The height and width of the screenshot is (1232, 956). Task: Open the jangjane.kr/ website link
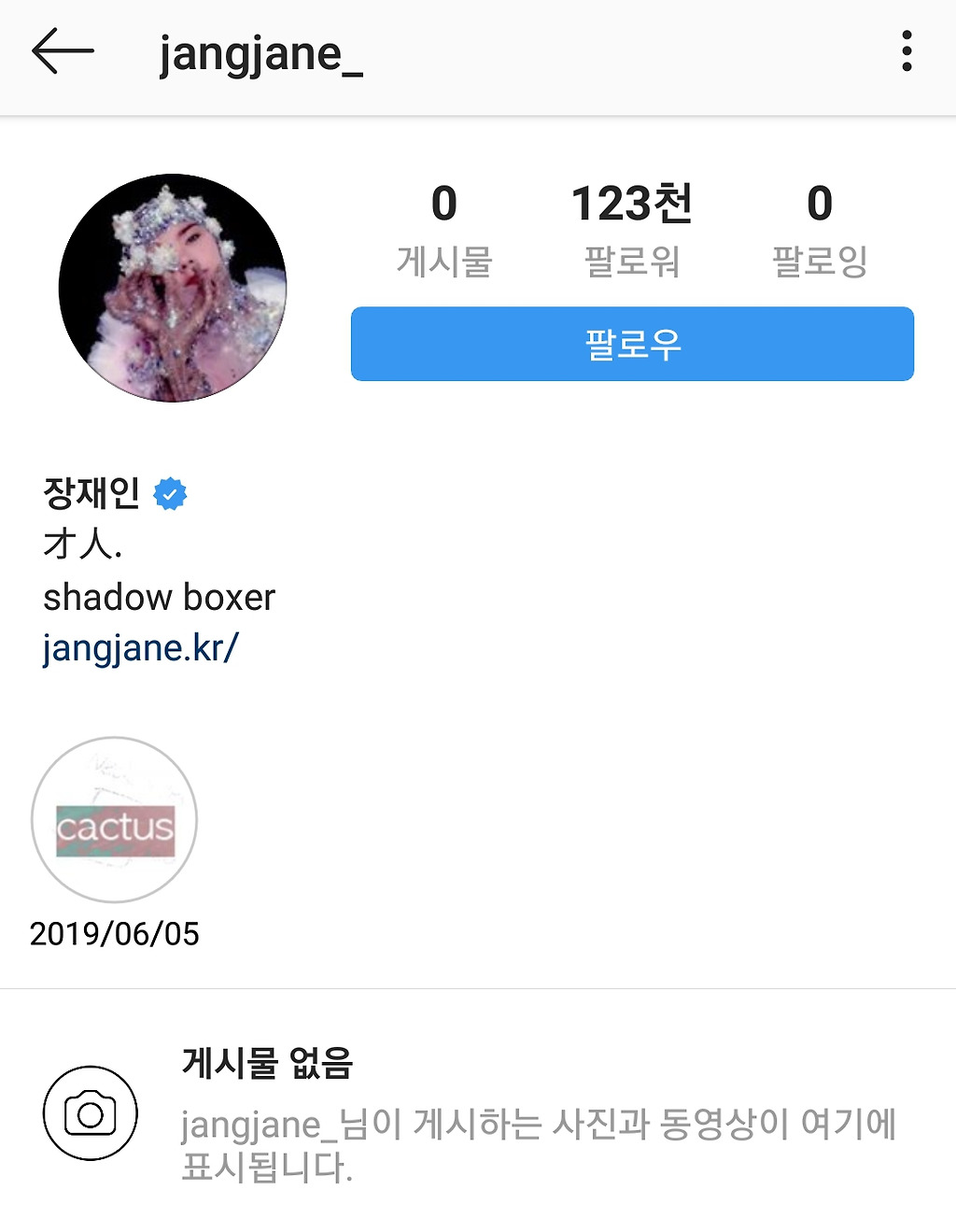click(141, 647)
